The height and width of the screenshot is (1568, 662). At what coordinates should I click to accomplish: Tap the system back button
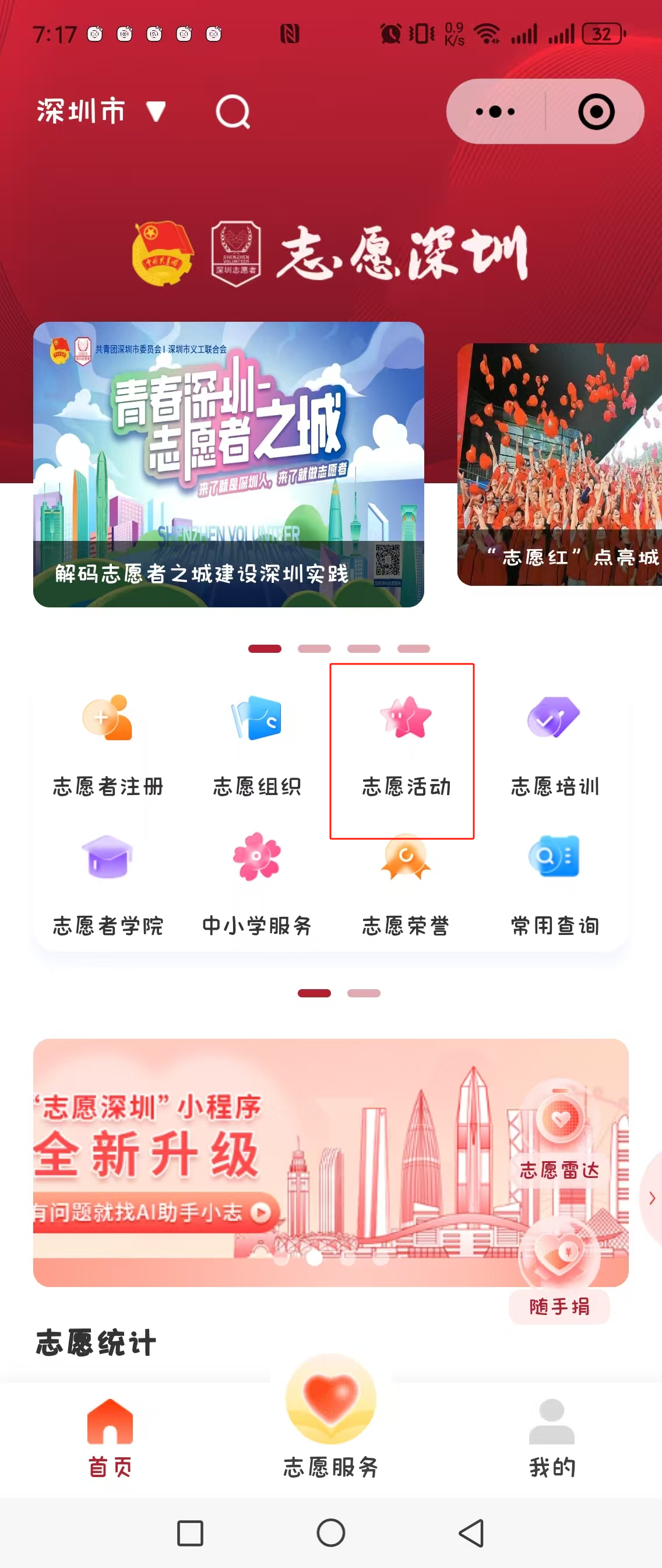pyautogui.click(x=471, y=1532)
